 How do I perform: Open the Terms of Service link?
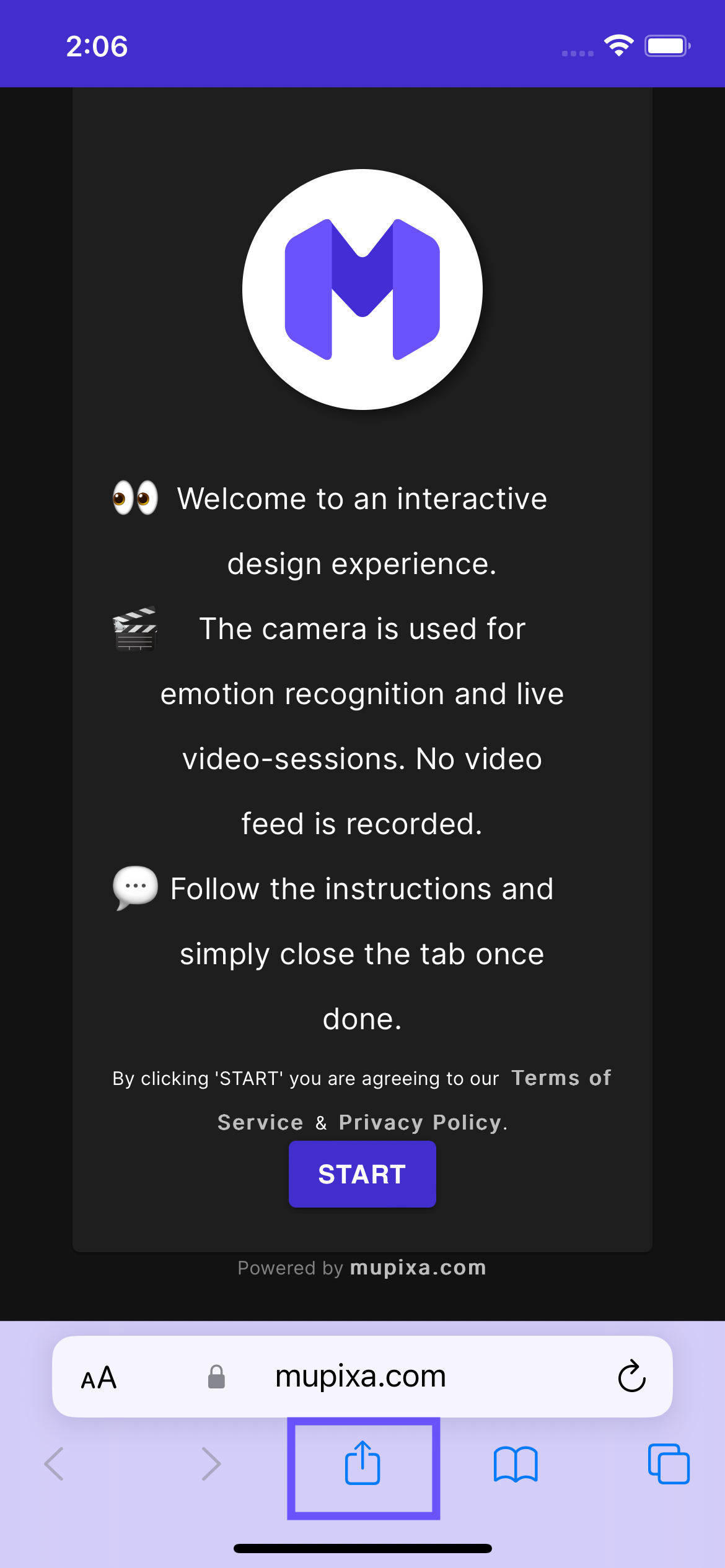[561, 1078]
